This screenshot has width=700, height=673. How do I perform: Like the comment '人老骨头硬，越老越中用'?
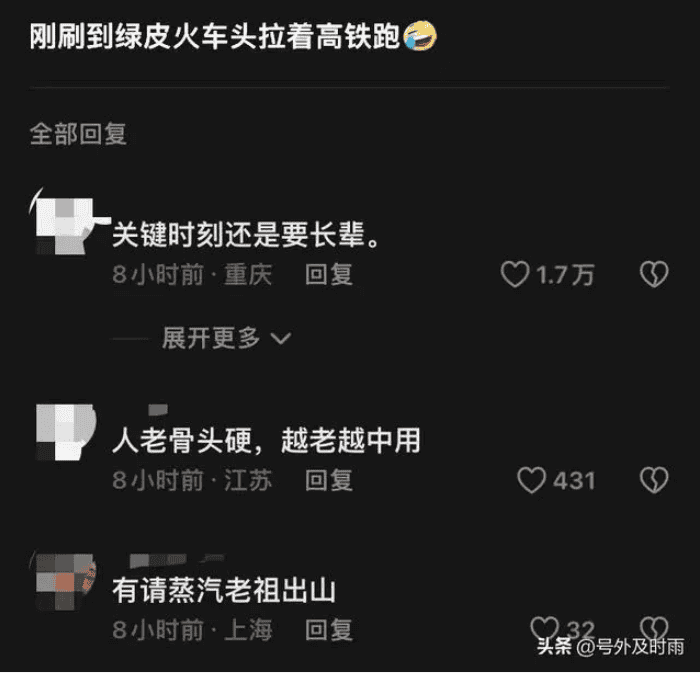pos(531,481)
